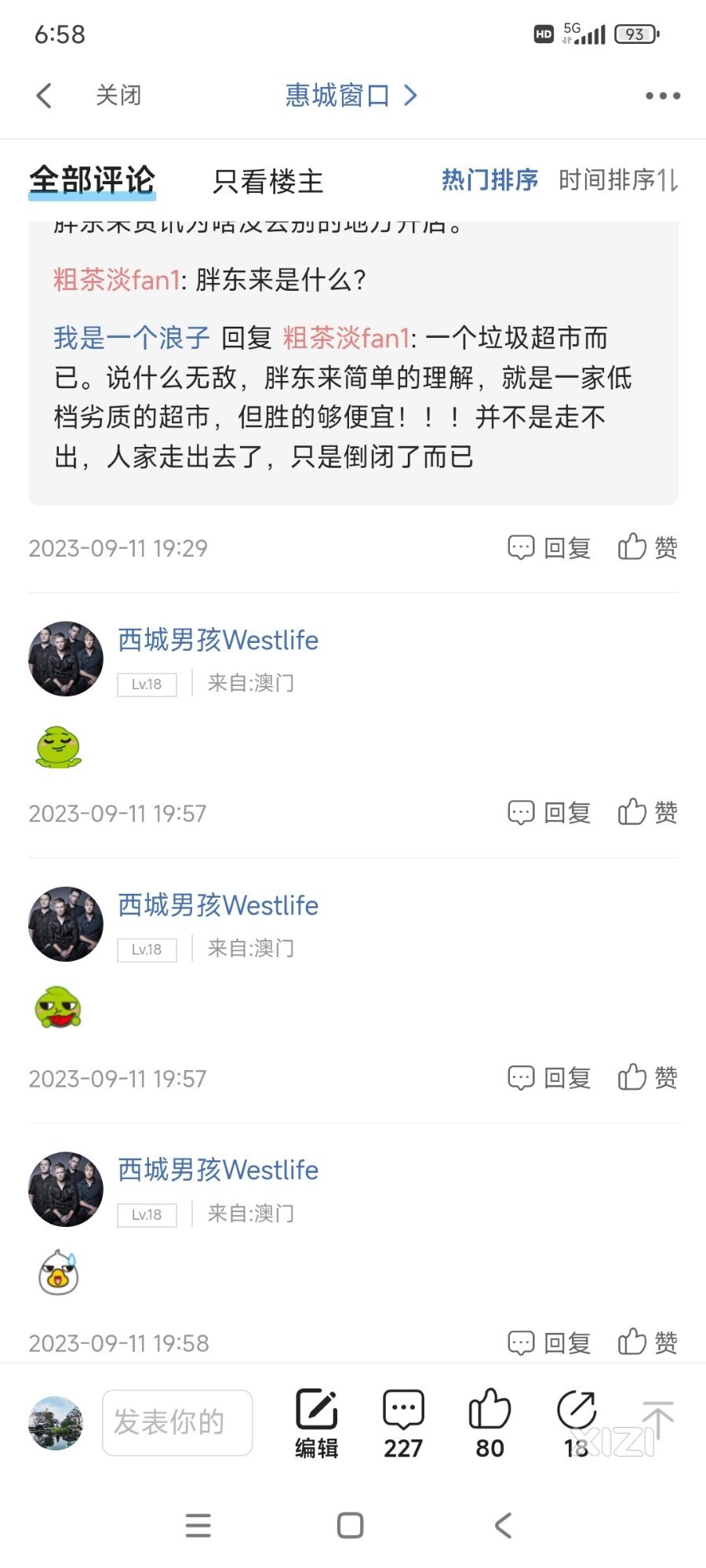Switch to the 只看楼主 tab
The height and width of the screenshot is (1568, 706).
pyautogui.click(x=267, y=181)
